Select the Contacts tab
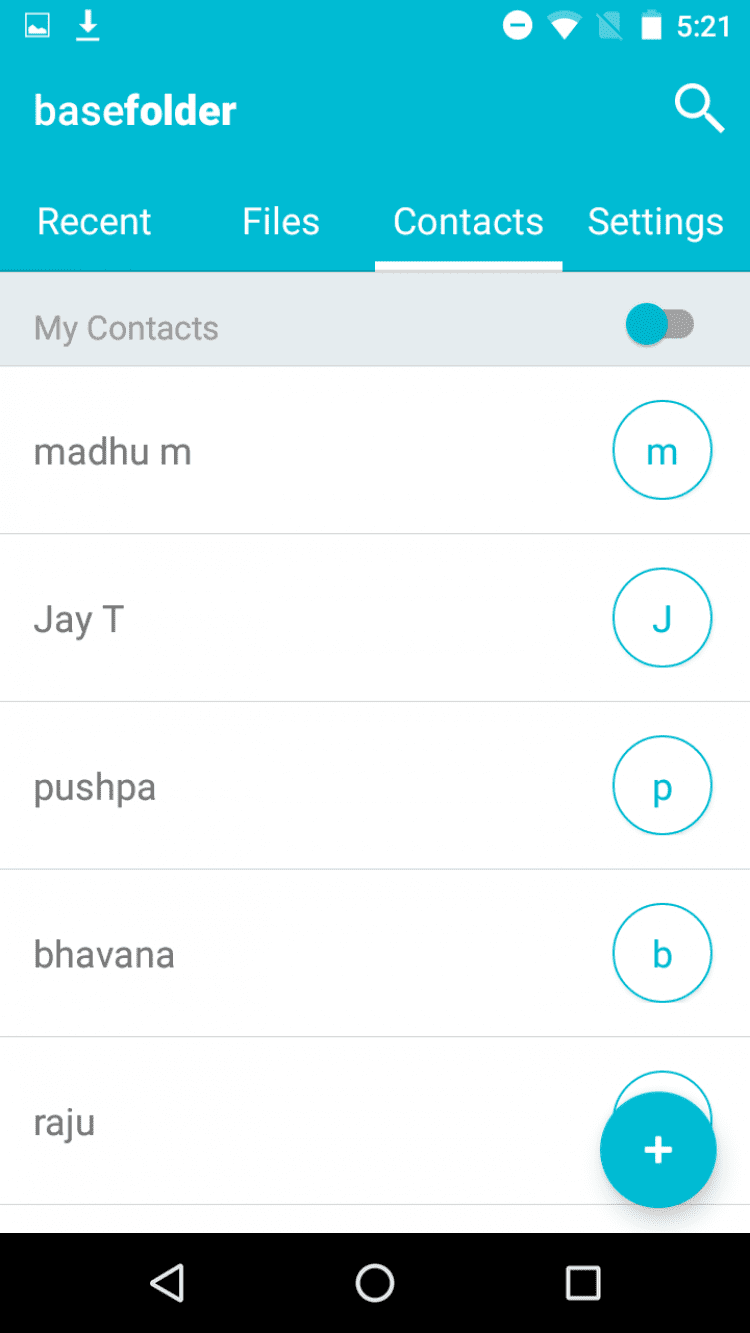 [468, 221]
